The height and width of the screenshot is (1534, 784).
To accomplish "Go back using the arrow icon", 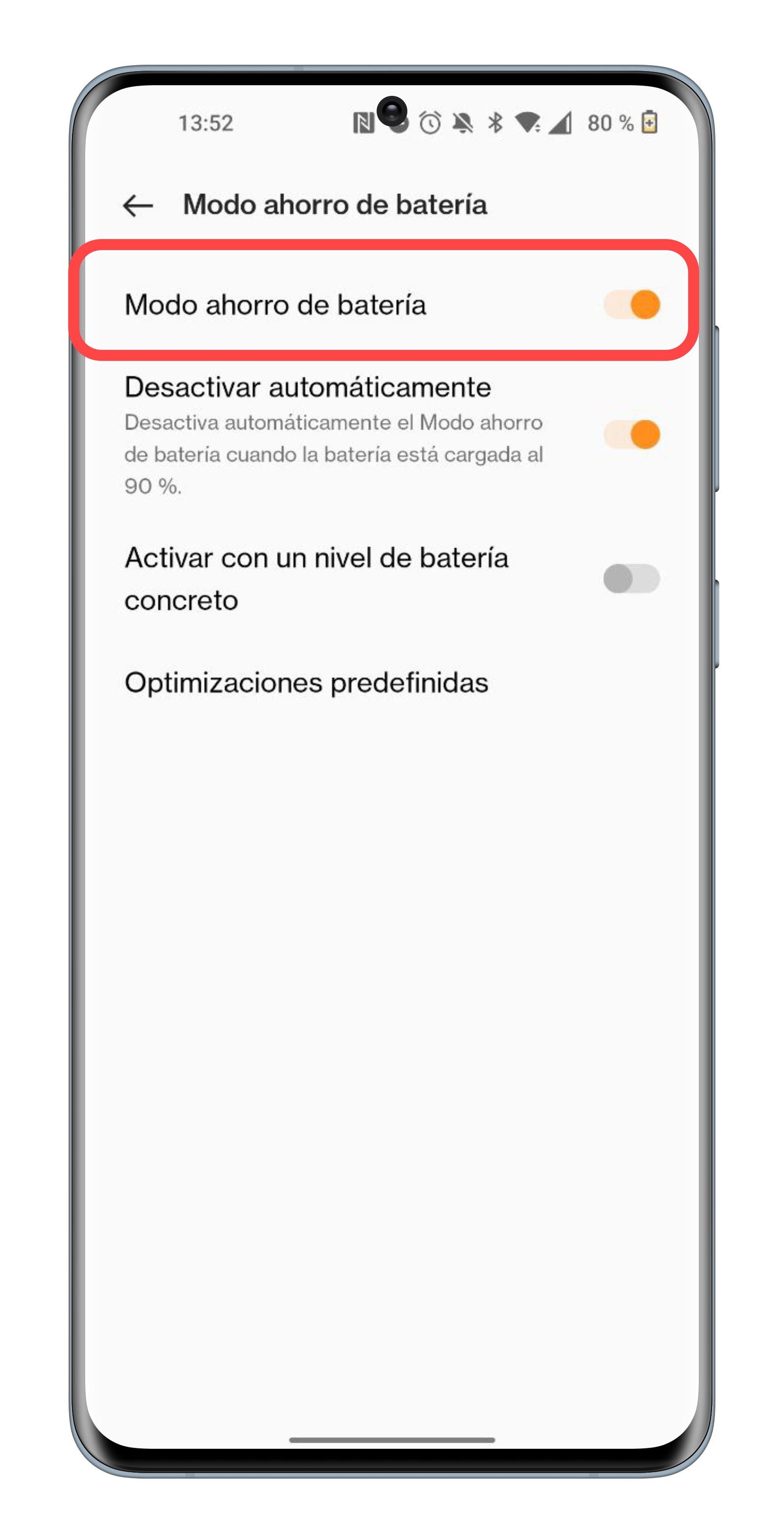I will pyautogui.click(x=138, y=205).
